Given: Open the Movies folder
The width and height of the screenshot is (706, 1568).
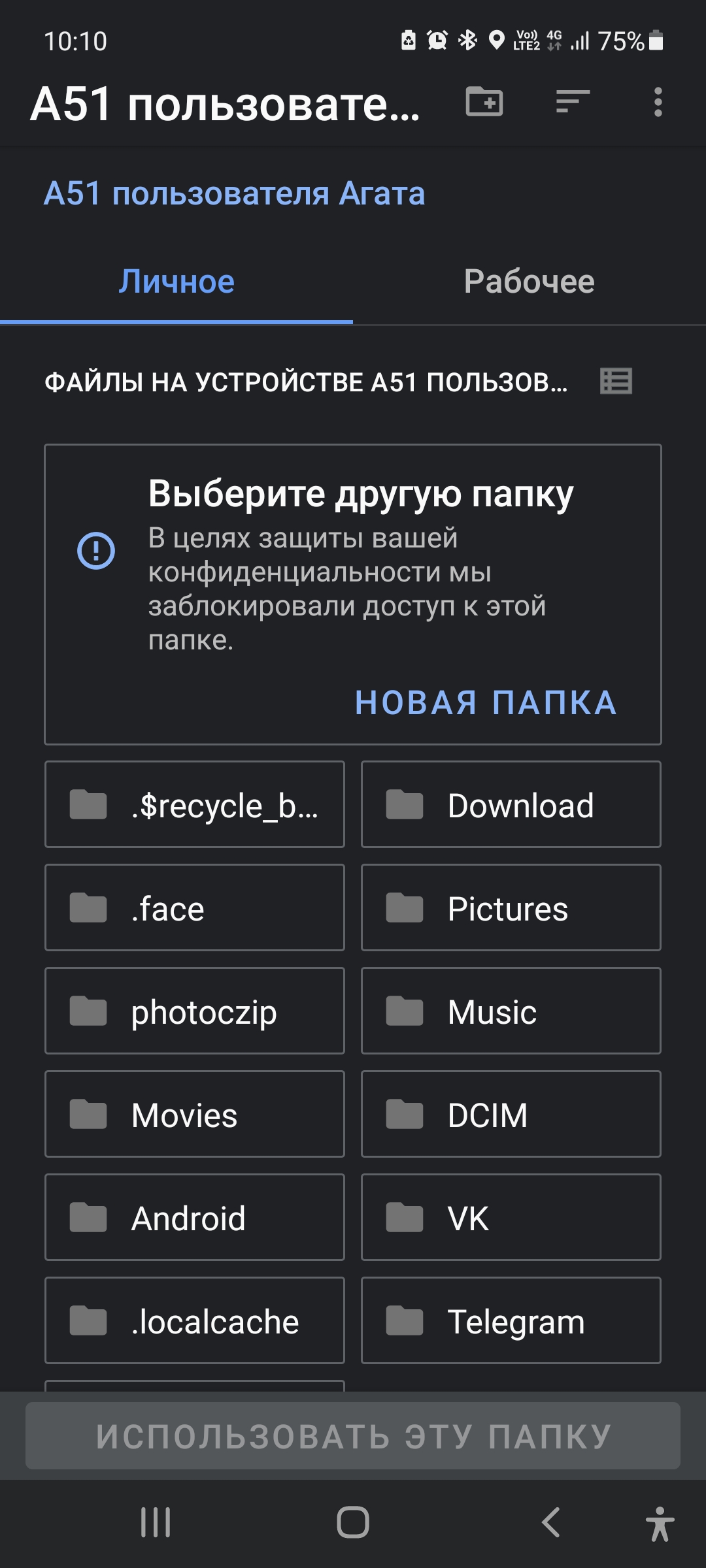Looking at the screenshot, I should coord(195,1114).
